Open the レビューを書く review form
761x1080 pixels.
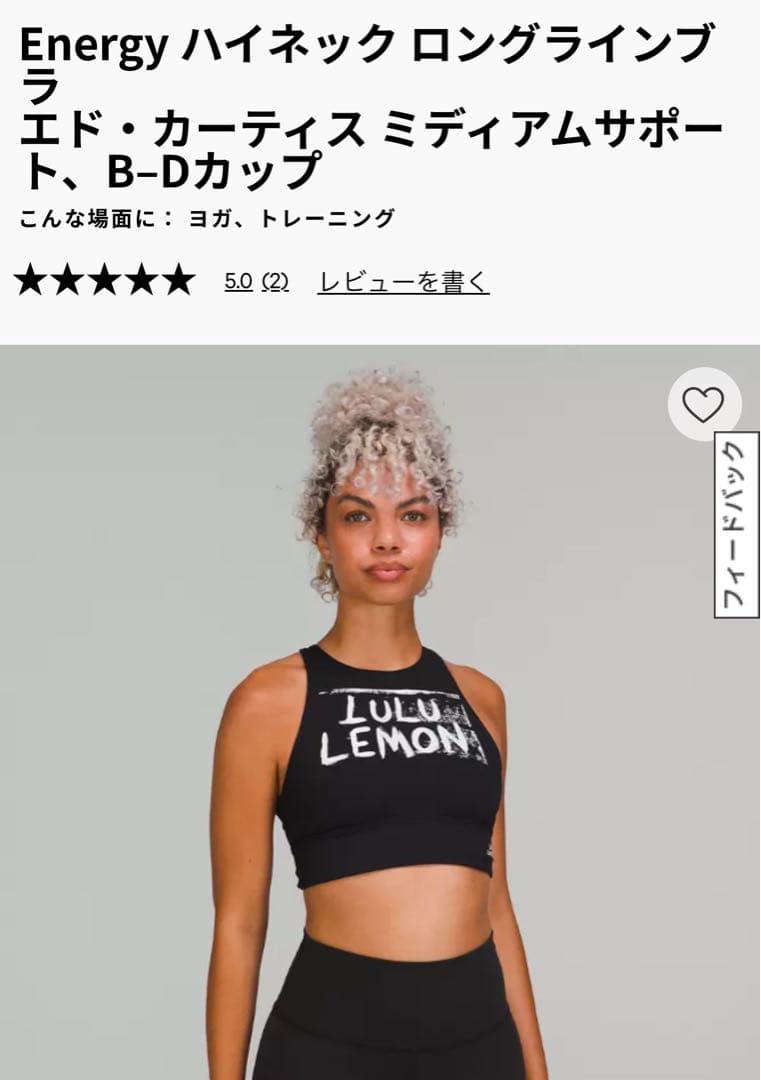404,283
